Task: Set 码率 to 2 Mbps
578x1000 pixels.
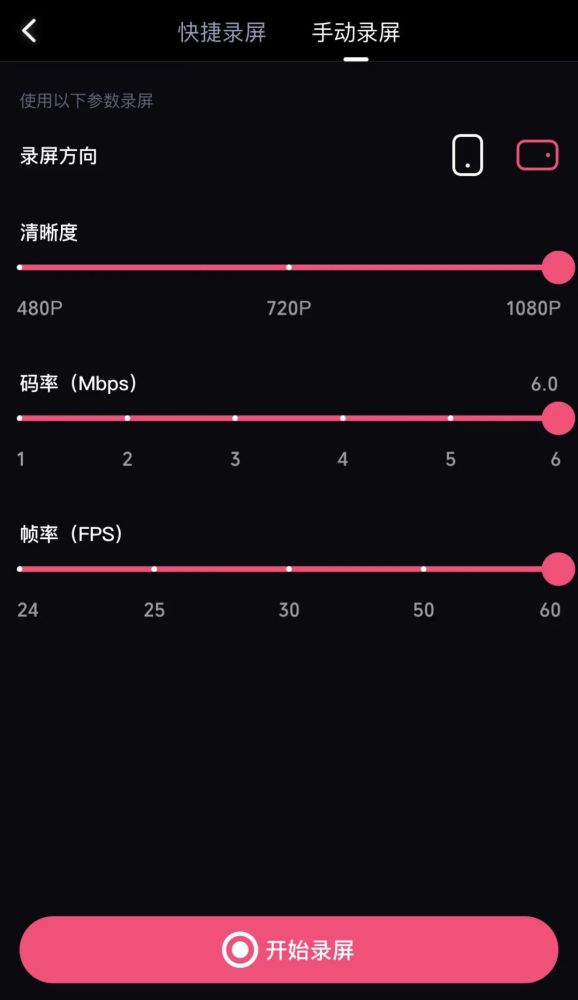Action: (x=128, y=418)
